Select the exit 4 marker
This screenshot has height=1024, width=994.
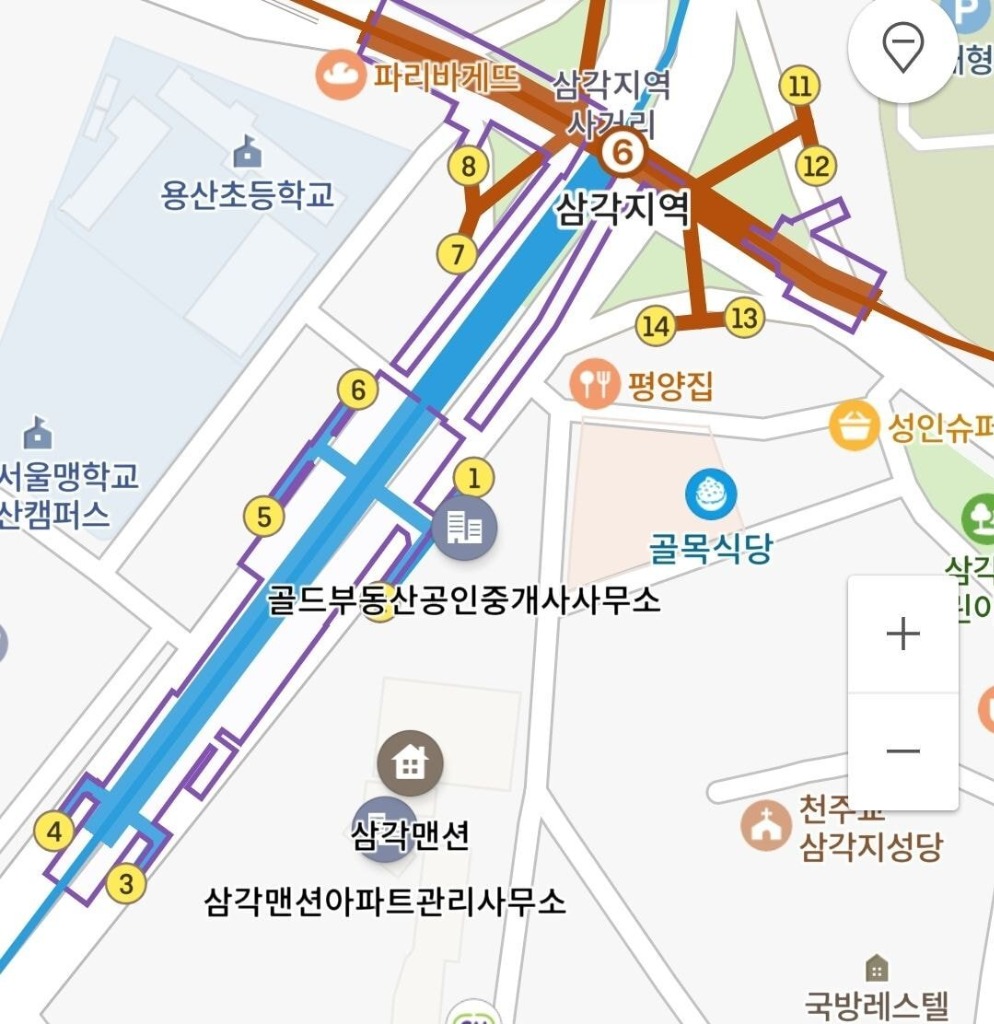click(54, 831)
